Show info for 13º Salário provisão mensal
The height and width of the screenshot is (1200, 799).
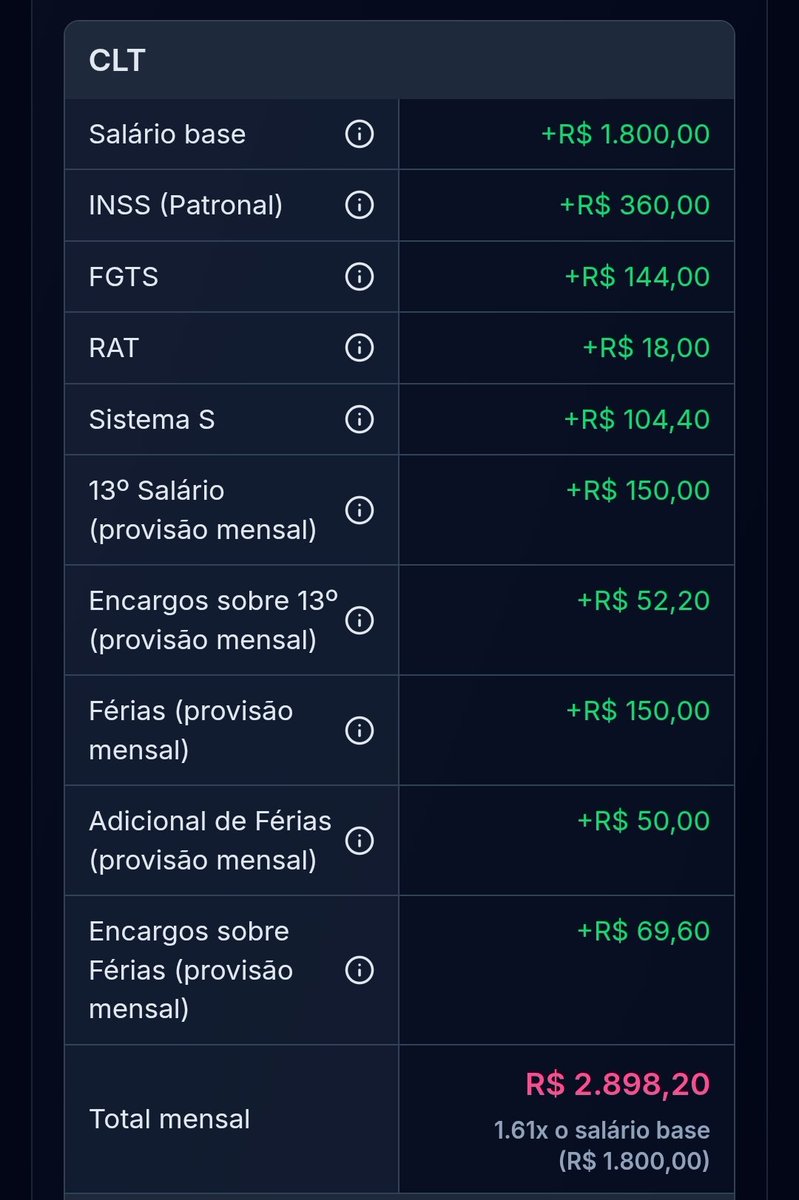pyautogui.click(x=358, y=510)
